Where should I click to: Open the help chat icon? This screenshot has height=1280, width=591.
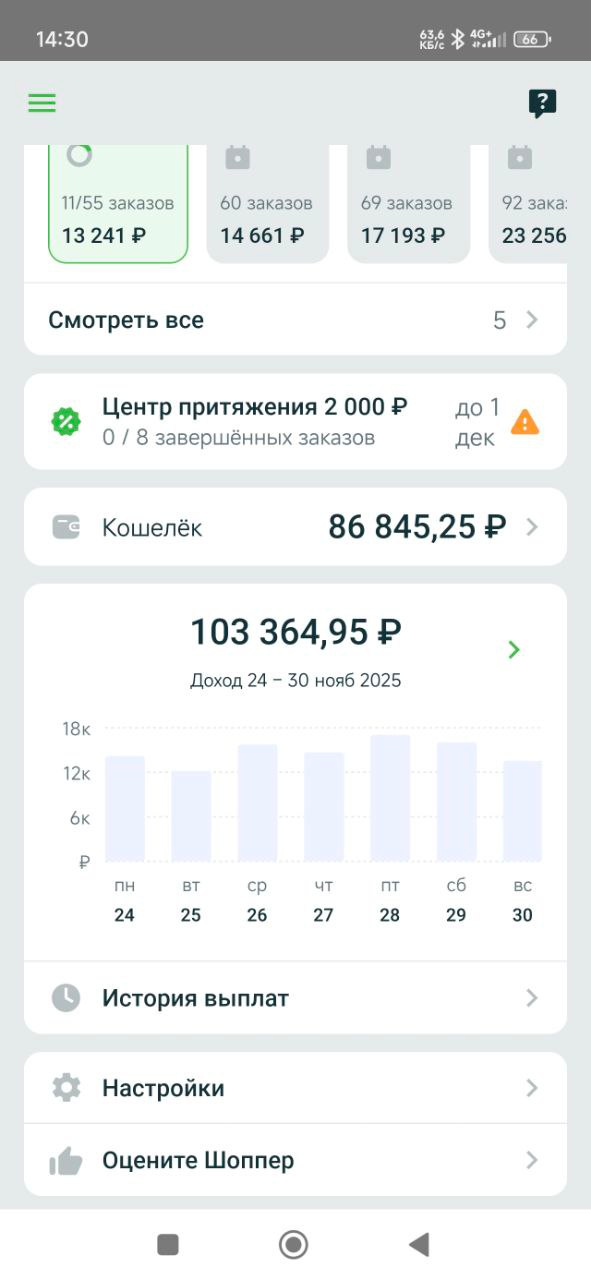[x=542, y=103]
